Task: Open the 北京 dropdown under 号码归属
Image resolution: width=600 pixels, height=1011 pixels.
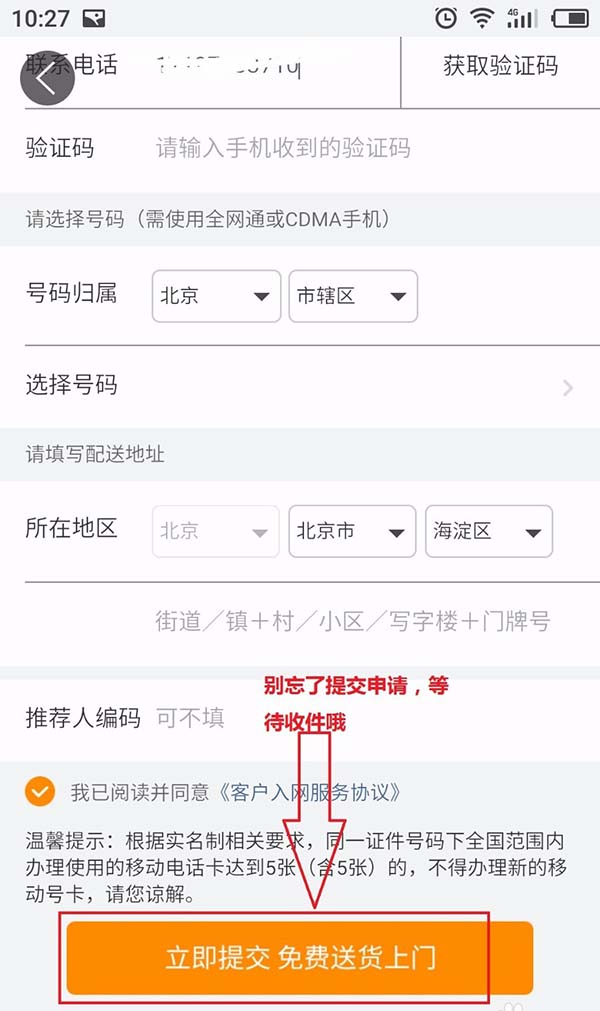Action: point(216,296)
